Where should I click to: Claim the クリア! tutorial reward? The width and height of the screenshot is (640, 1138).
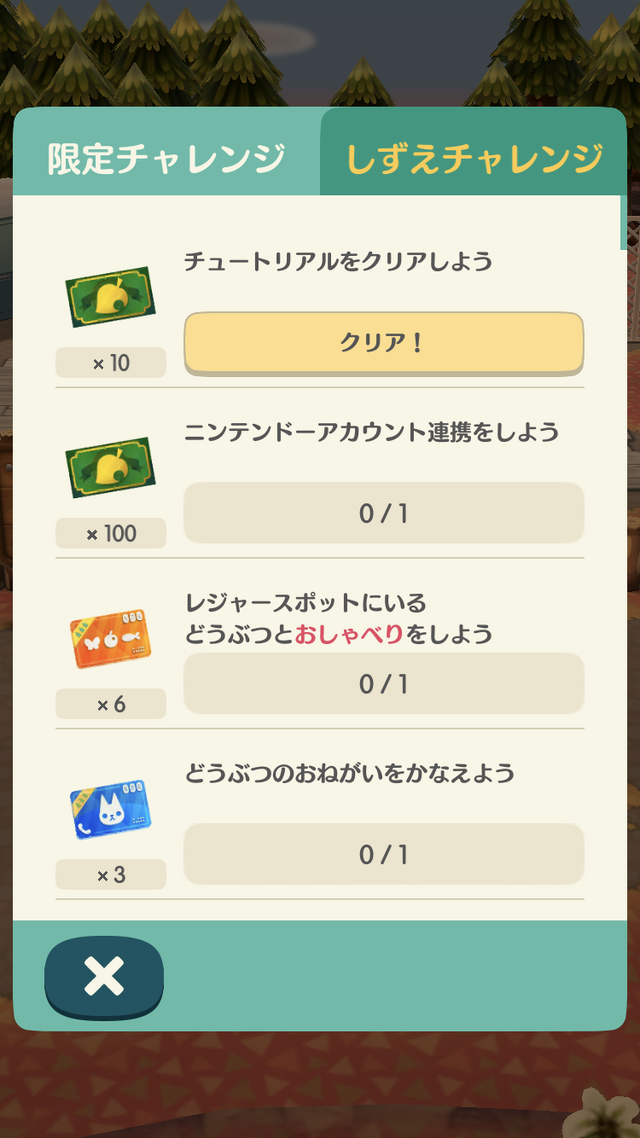[384, 343]
